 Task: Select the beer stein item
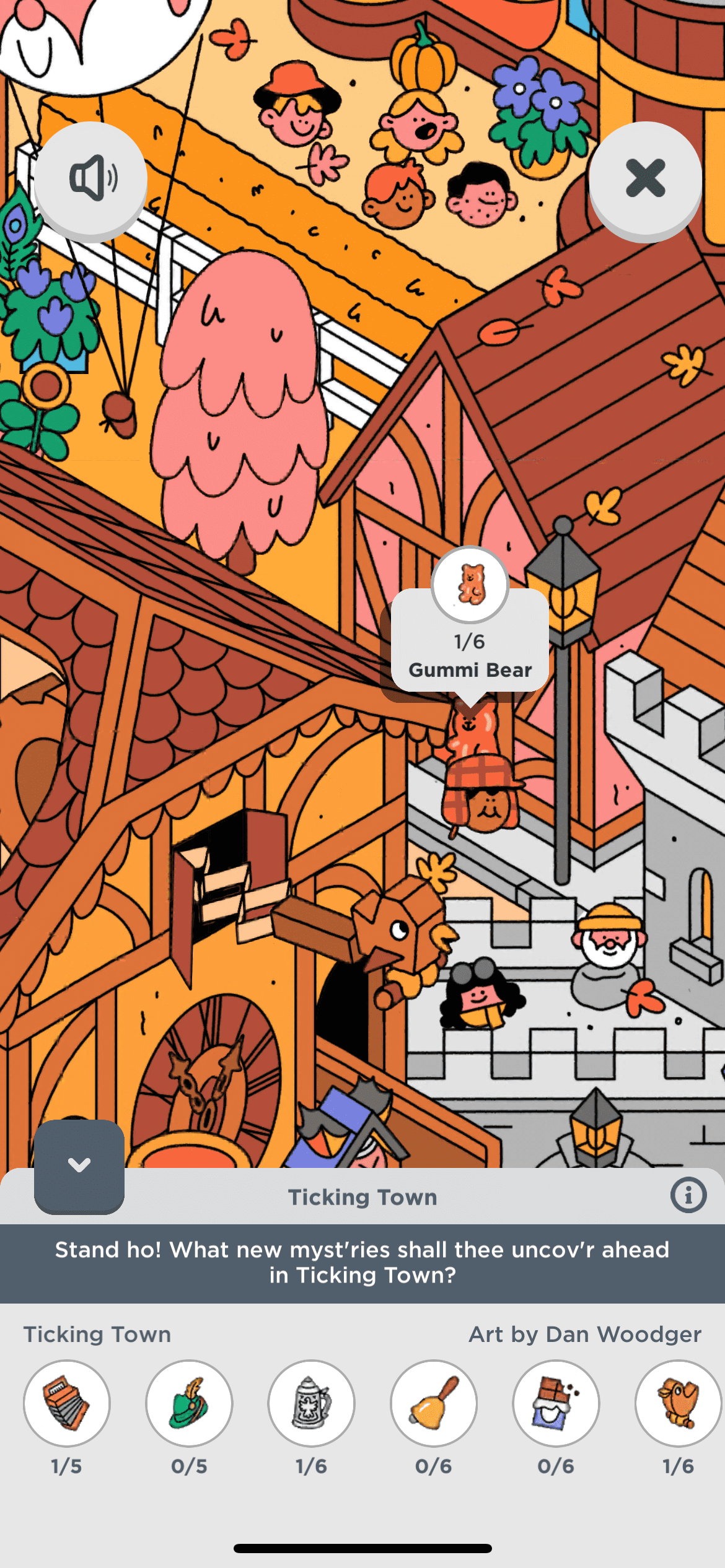tap(311, 1403)
